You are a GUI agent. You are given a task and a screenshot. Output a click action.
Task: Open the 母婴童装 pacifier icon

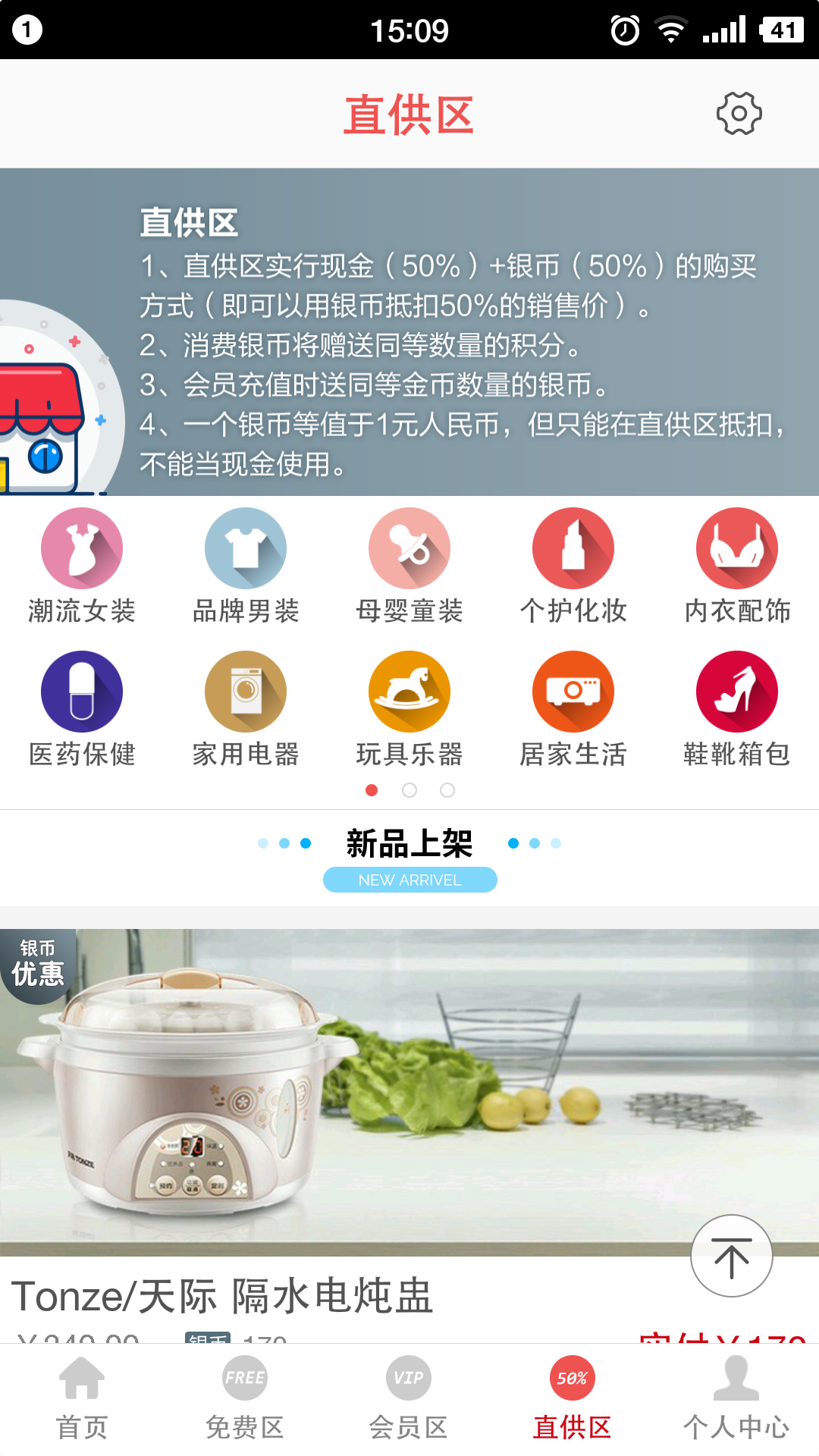click(x=409, y=548)
